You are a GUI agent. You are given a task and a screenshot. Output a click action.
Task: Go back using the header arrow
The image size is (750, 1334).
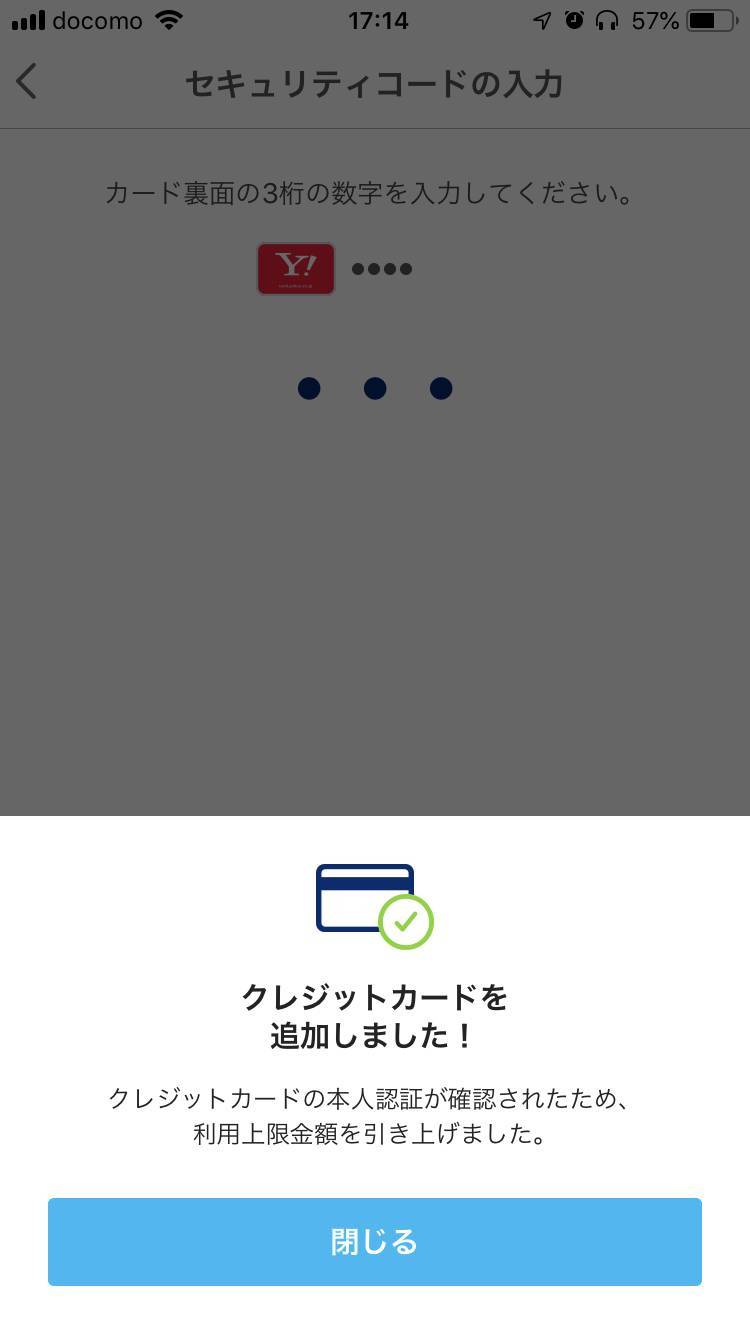click(28, 82)
